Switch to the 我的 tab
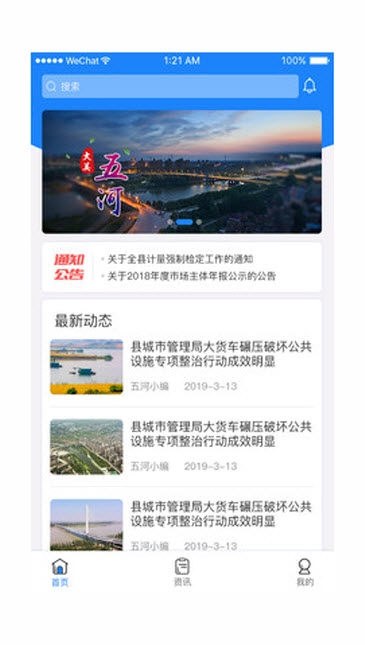Screen dimensions: 365x645 click(305, 572)
